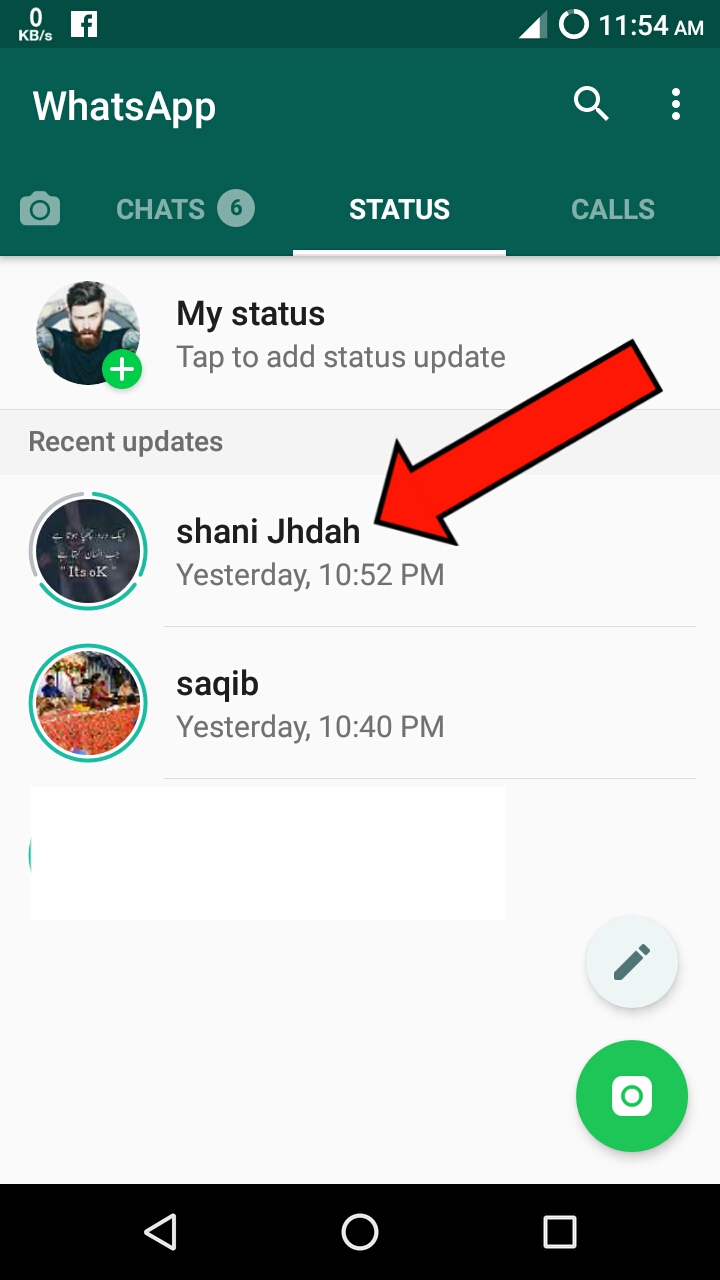Create a text status with the pencil button
This screenshot has width=720, height=1280.
tap(632, 963)
